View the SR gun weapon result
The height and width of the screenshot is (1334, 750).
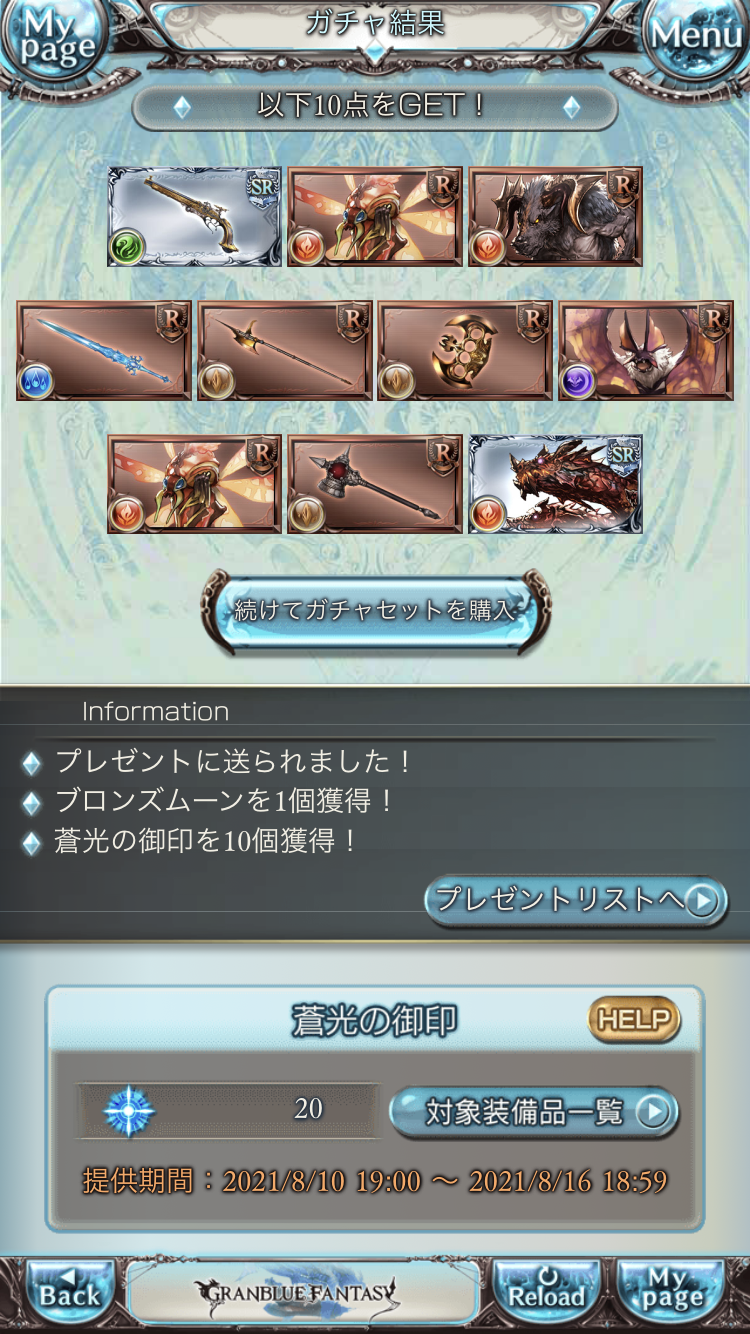click(x=195, y=217)
